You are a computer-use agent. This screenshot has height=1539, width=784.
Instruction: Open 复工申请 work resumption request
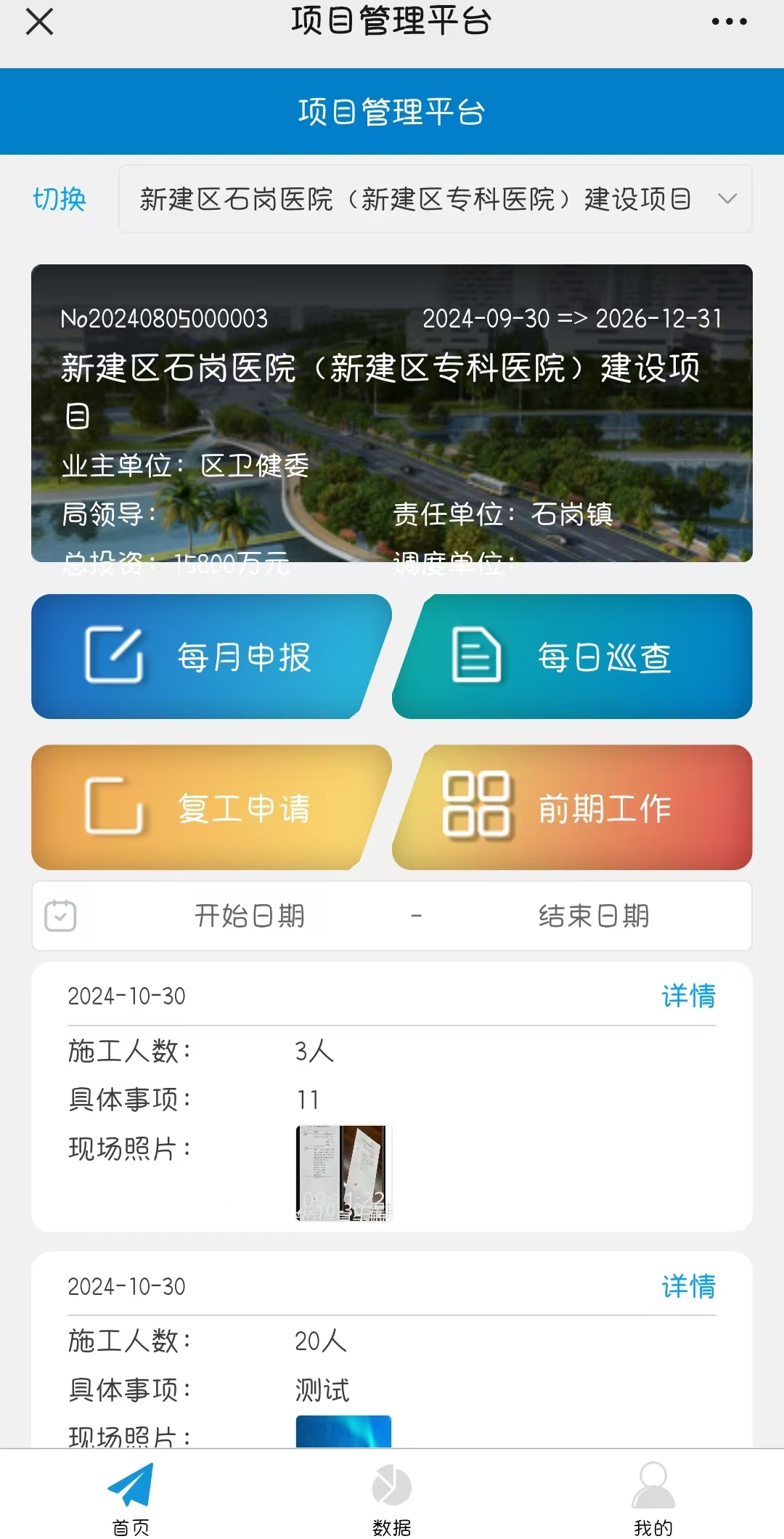pos(211,808)
